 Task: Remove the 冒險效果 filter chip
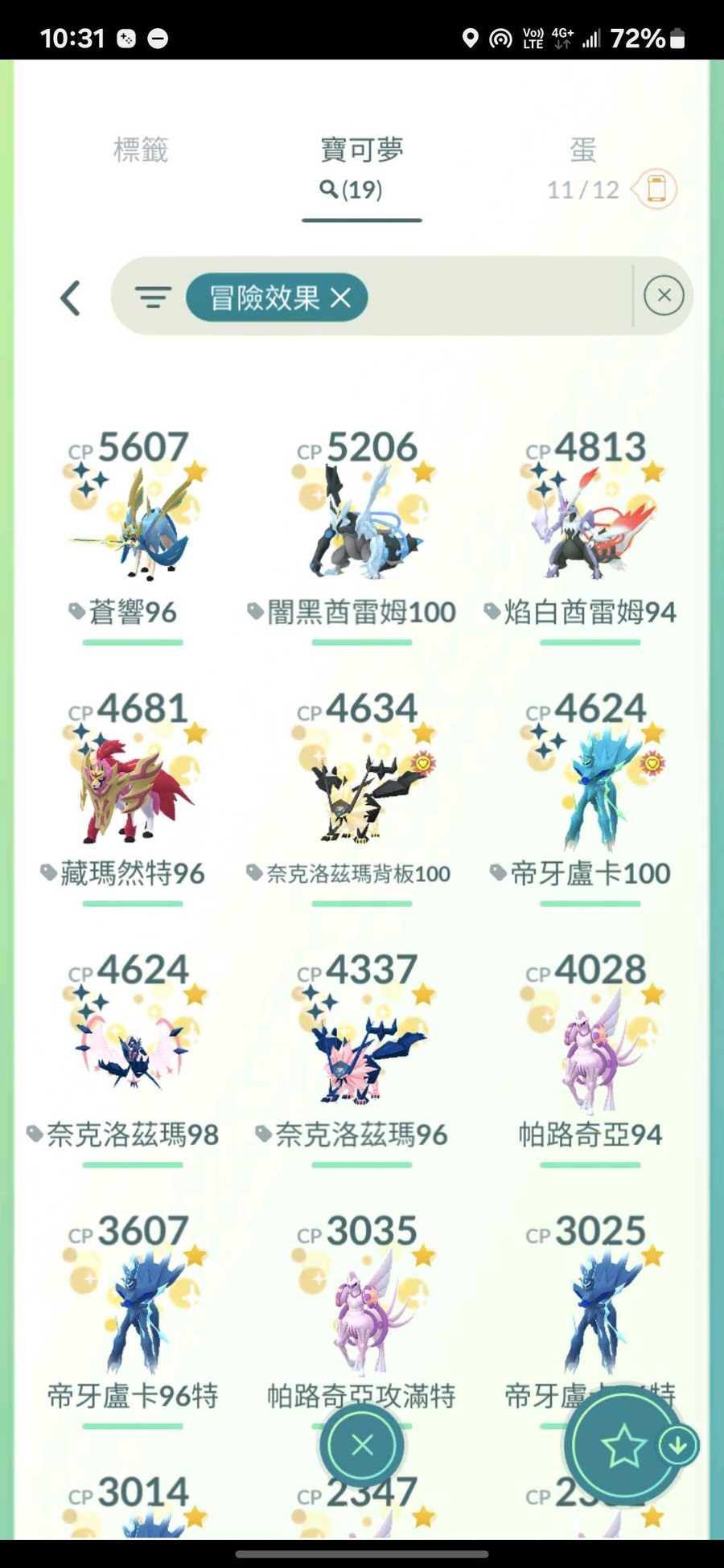pos(341,298)
